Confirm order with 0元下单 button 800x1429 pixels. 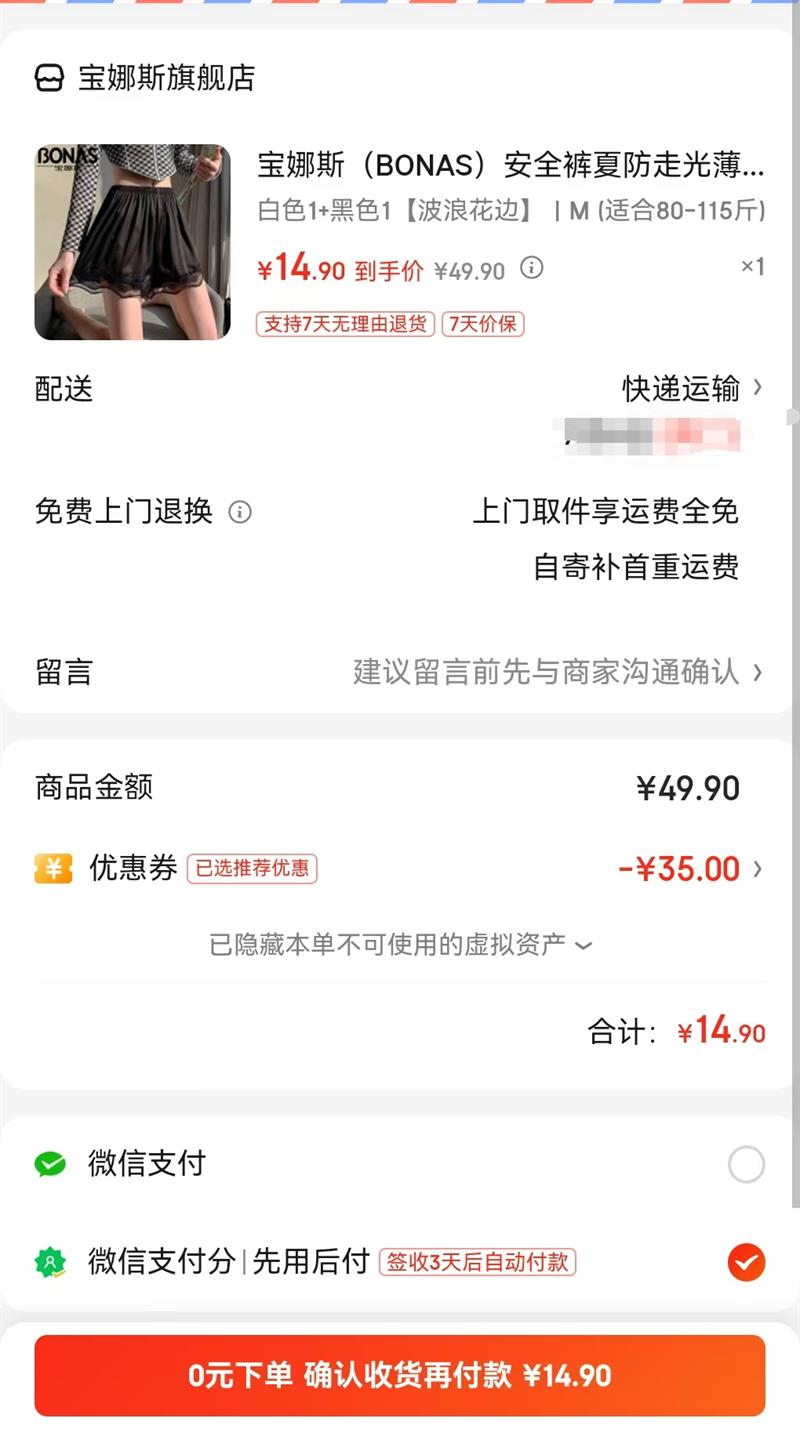tap(400, 1375)
